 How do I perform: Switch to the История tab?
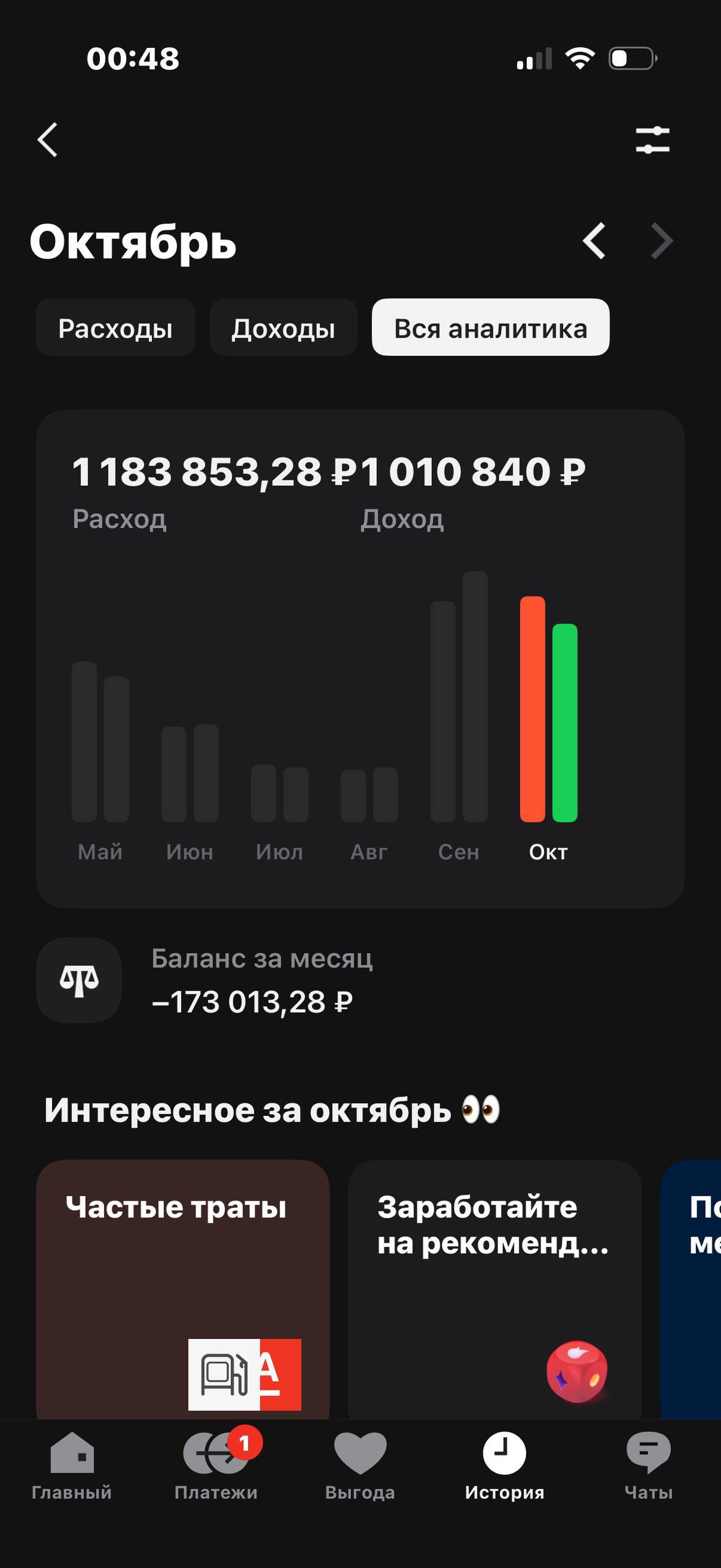coord(504,1467)
